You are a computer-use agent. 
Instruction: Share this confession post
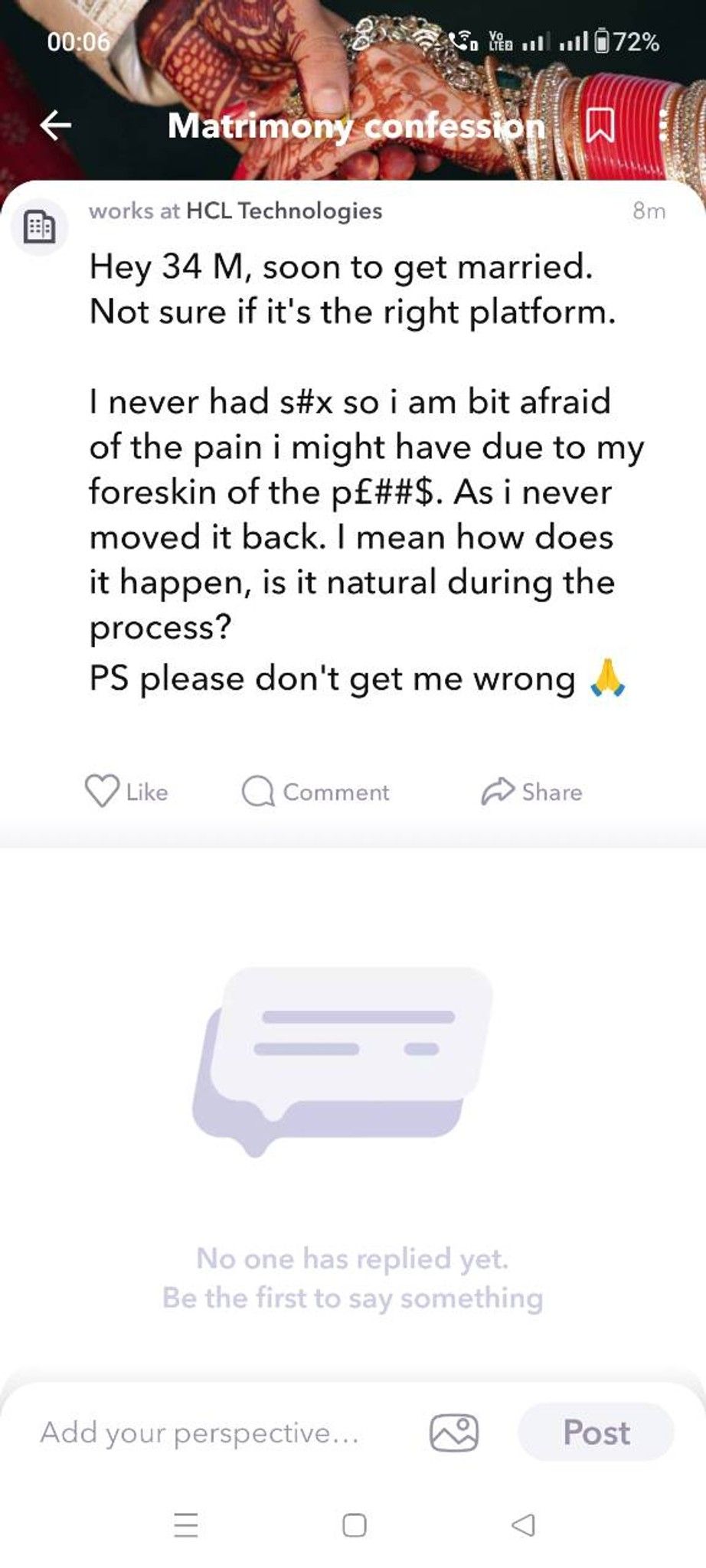coord(532,792)
